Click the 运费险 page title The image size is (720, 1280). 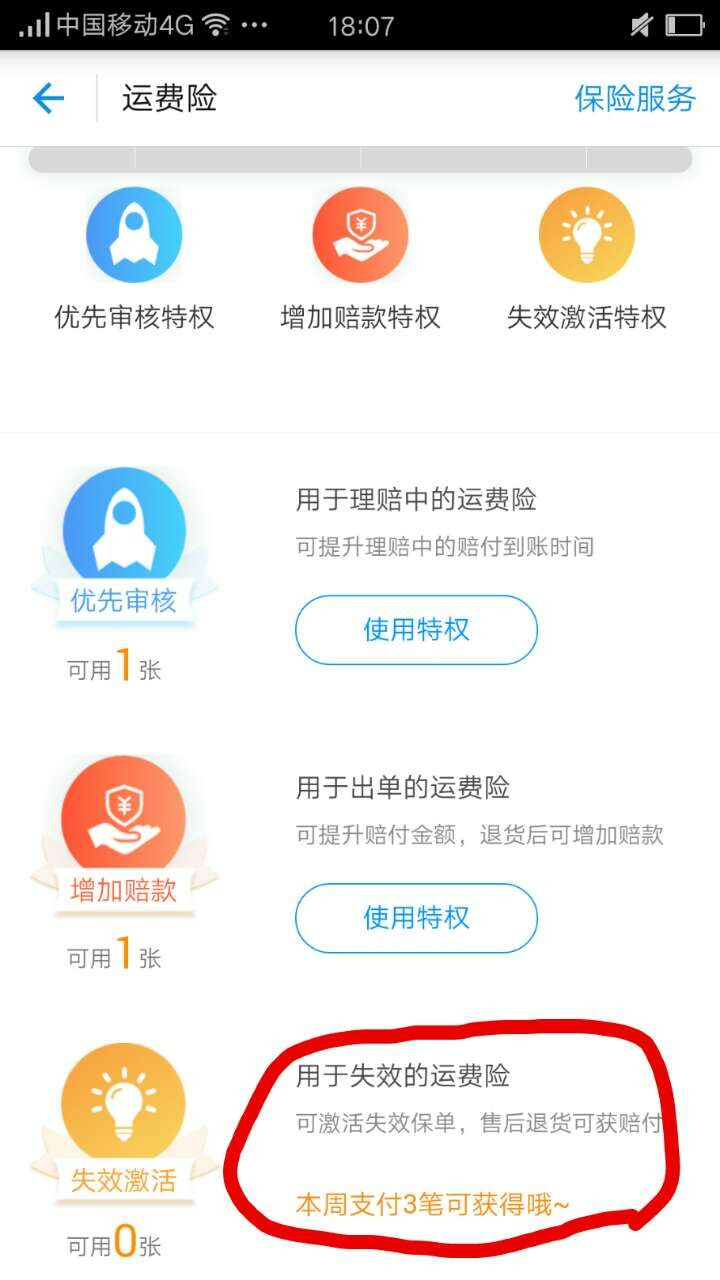point(168,99)
